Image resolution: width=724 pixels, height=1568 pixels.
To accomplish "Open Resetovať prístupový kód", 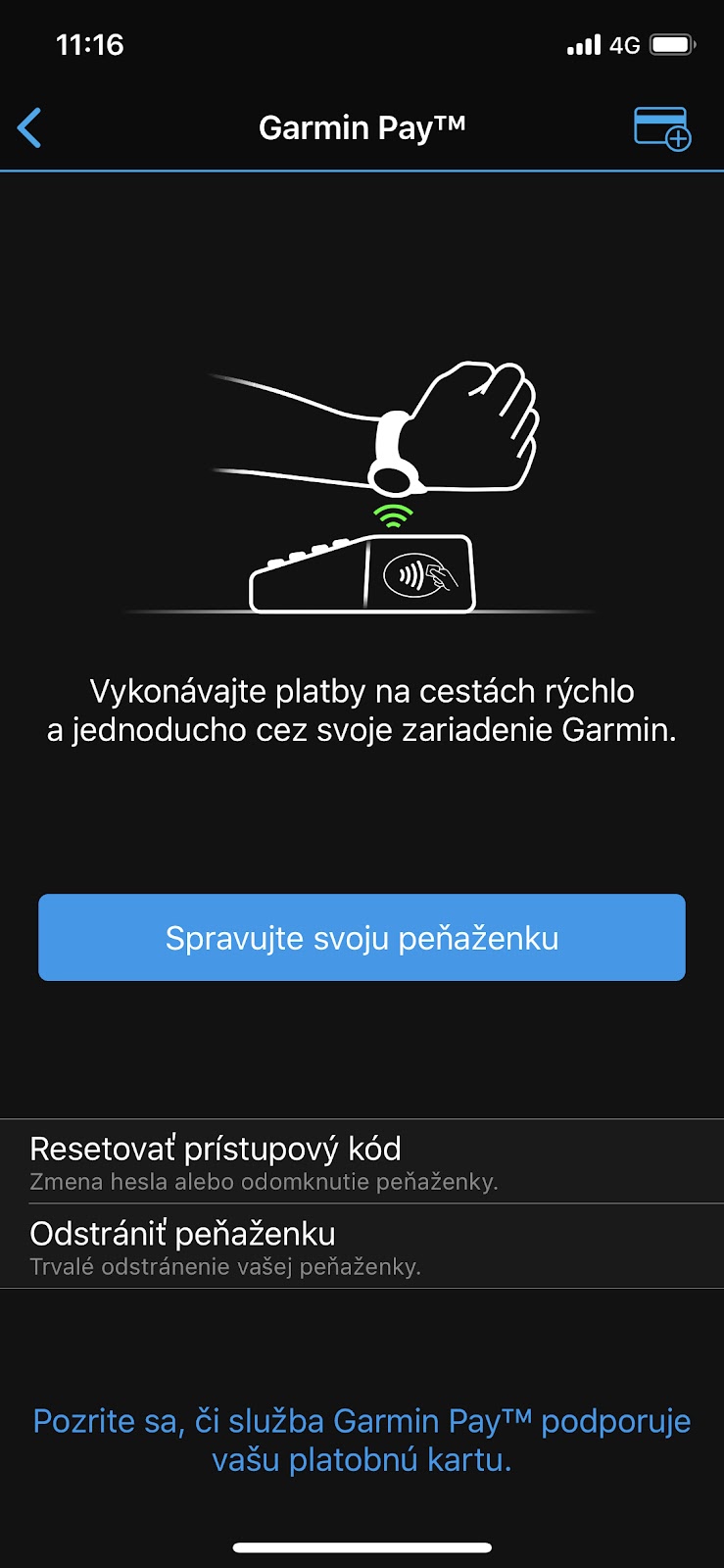I will click(362, 1161).
